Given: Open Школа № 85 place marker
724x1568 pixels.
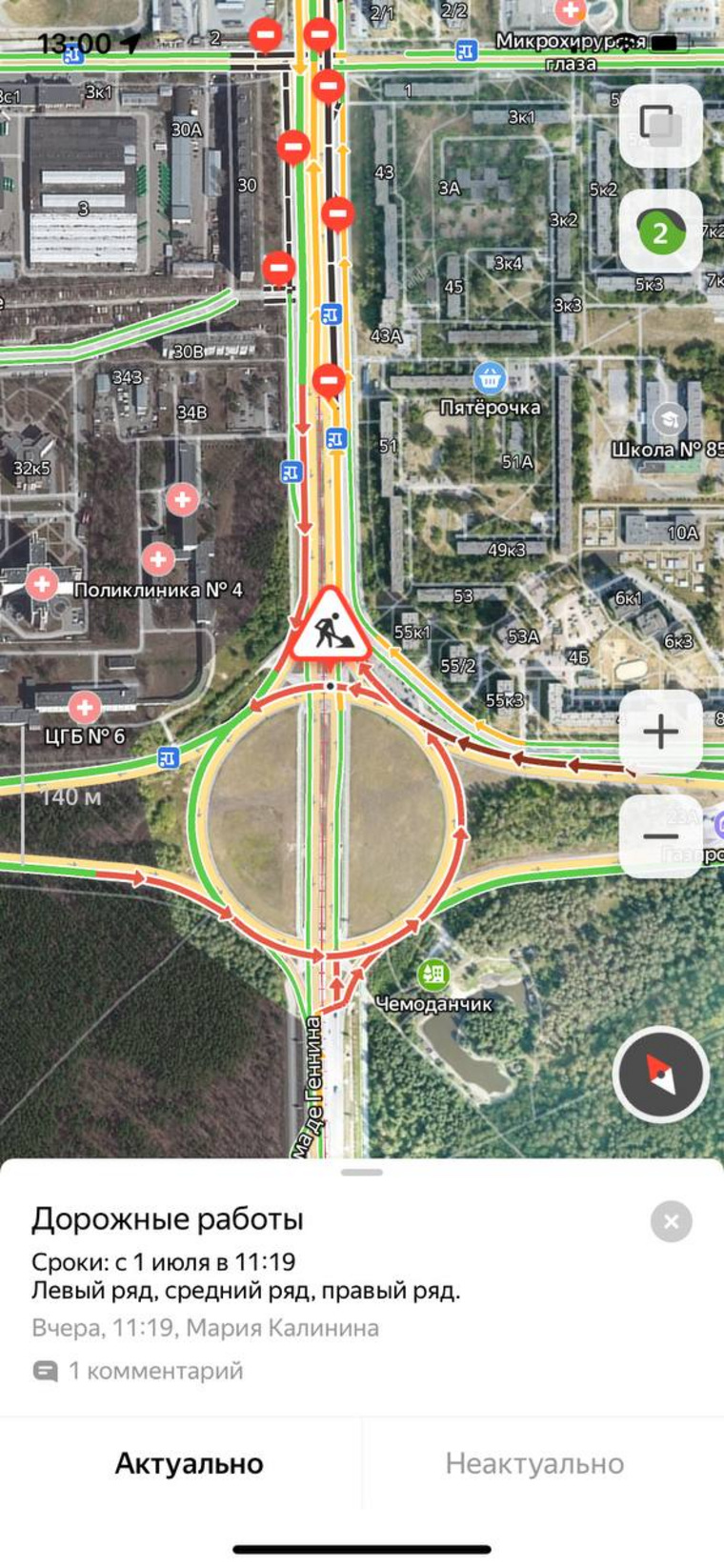Looking at the screenshot, I should pos(669,420).
